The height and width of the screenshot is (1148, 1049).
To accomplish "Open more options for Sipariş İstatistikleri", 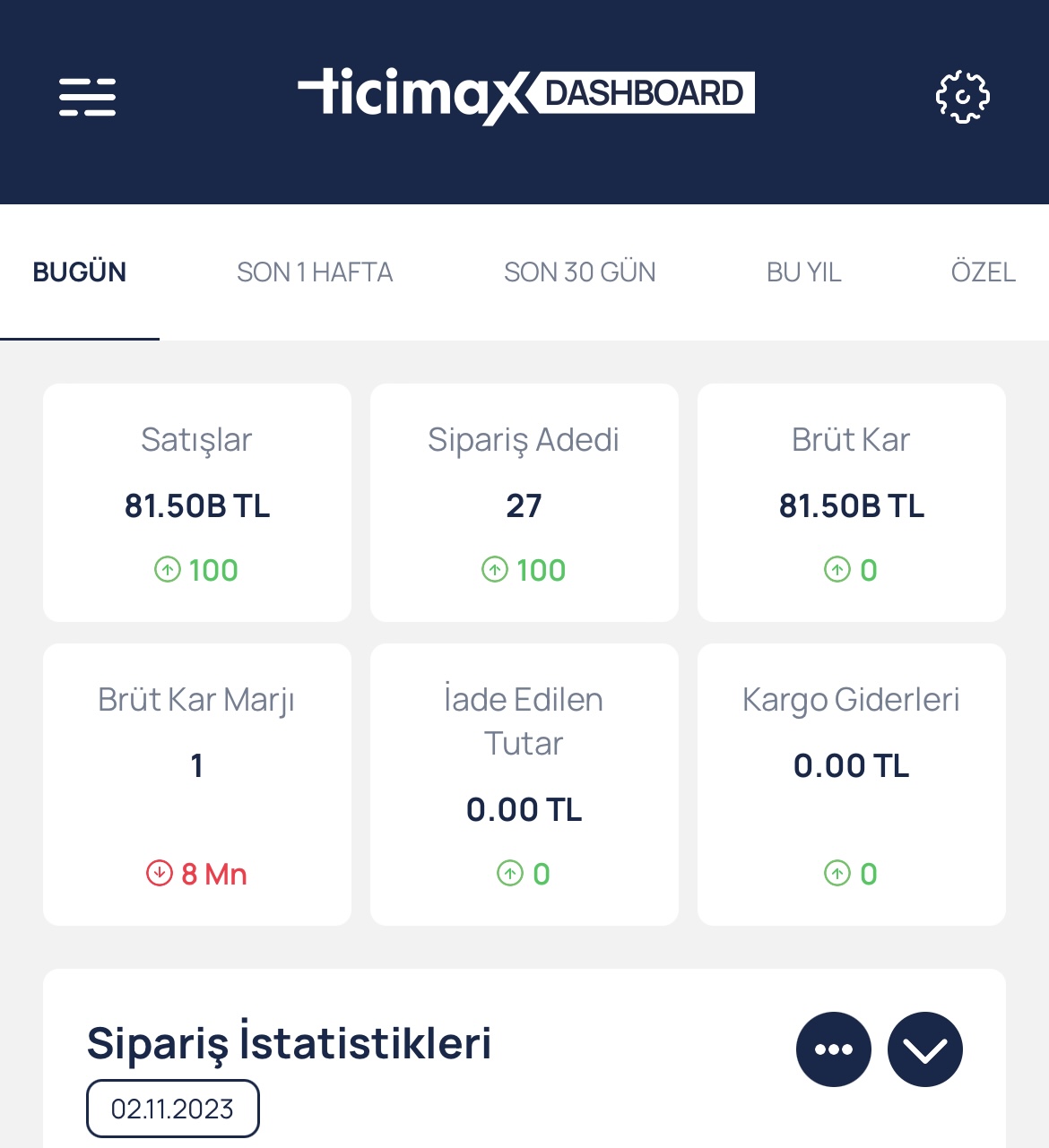I will pyautogui.click(x=833, y=1049).
